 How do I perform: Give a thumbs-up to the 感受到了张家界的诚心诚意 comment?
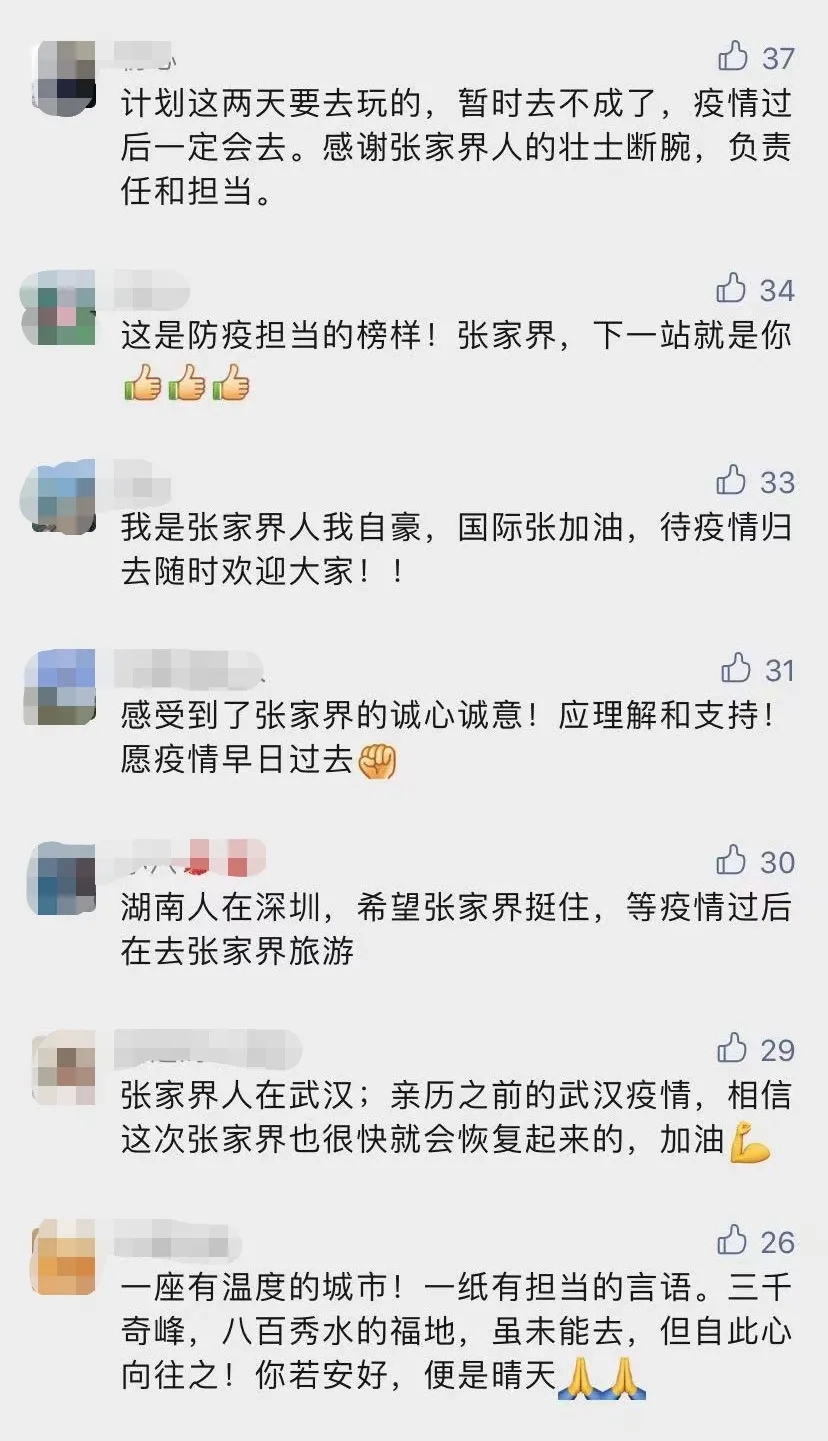[x=736, y=668]
